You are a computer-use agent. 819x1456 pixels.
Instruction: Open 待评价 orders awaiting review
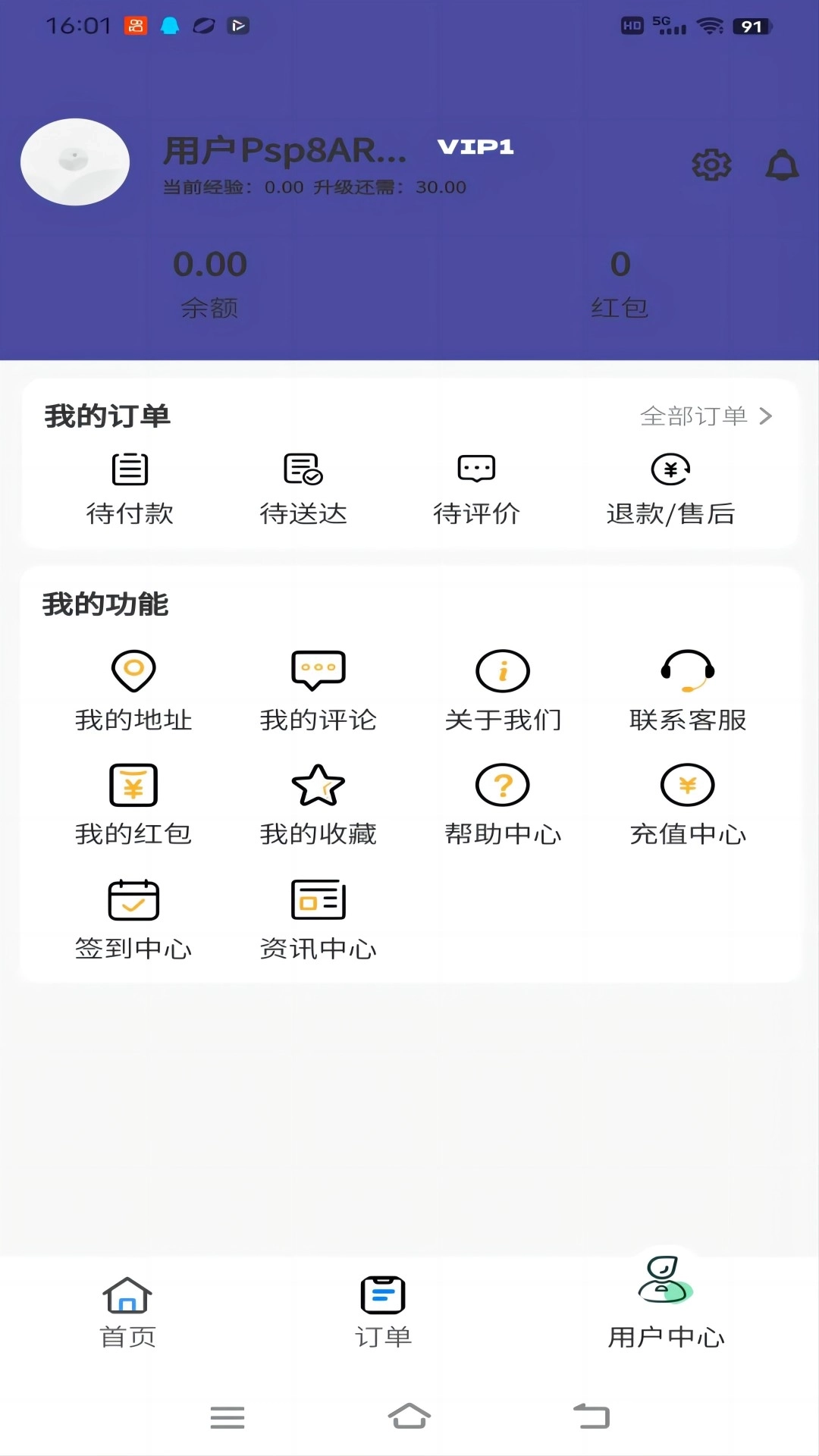tap(478, 485)
